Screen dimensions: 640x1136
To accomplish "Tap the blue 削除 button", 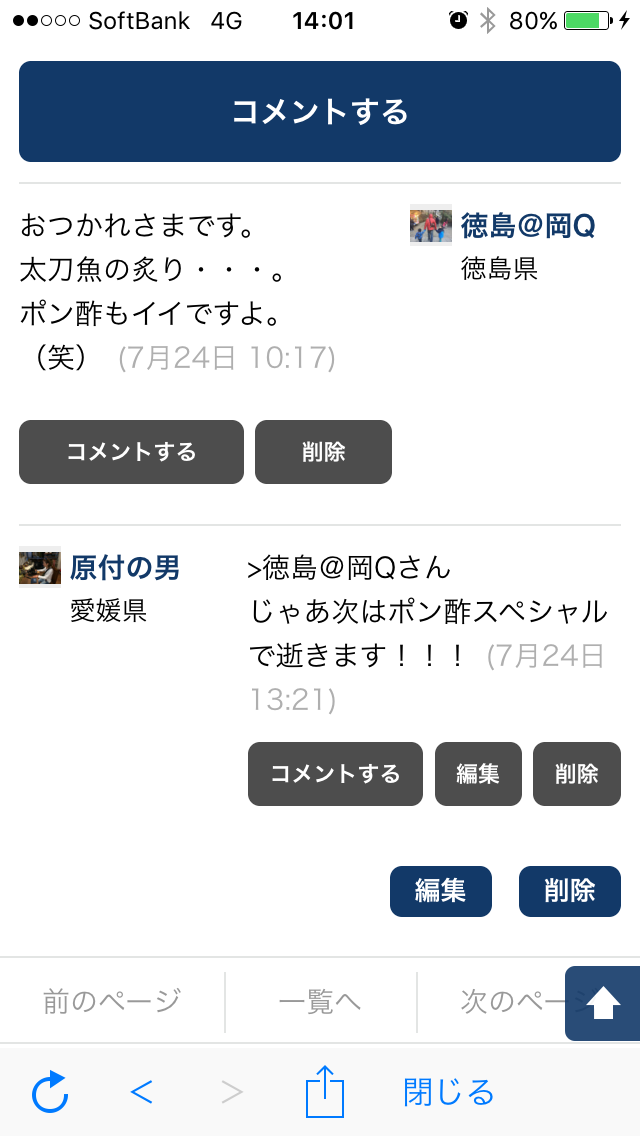I will tap(570, 891).
